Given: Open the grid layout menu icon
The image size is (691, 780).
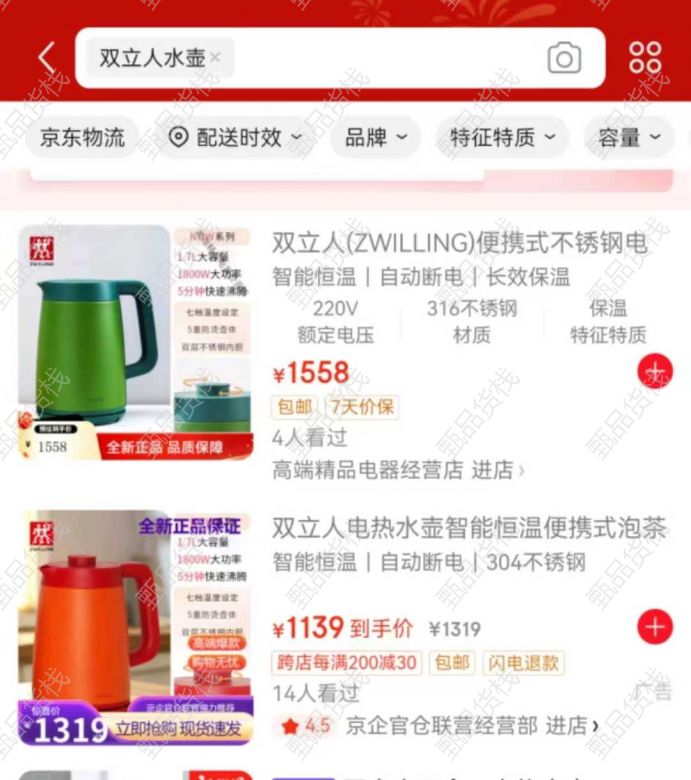Looking at the screenshot, I should click(645, 58).
